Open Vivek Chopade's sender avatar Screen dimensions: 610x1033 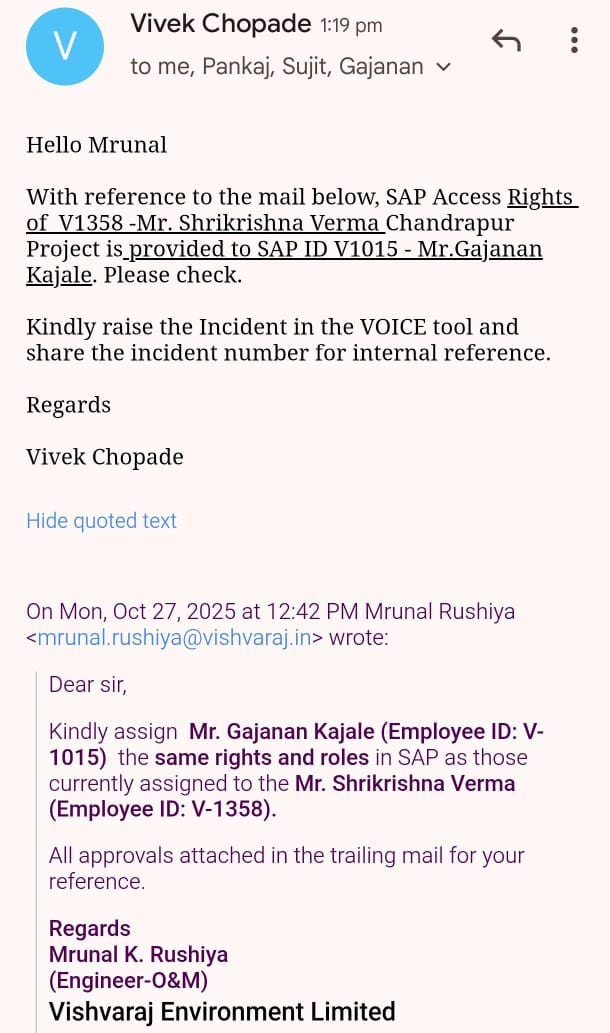(x=65, y=46)
